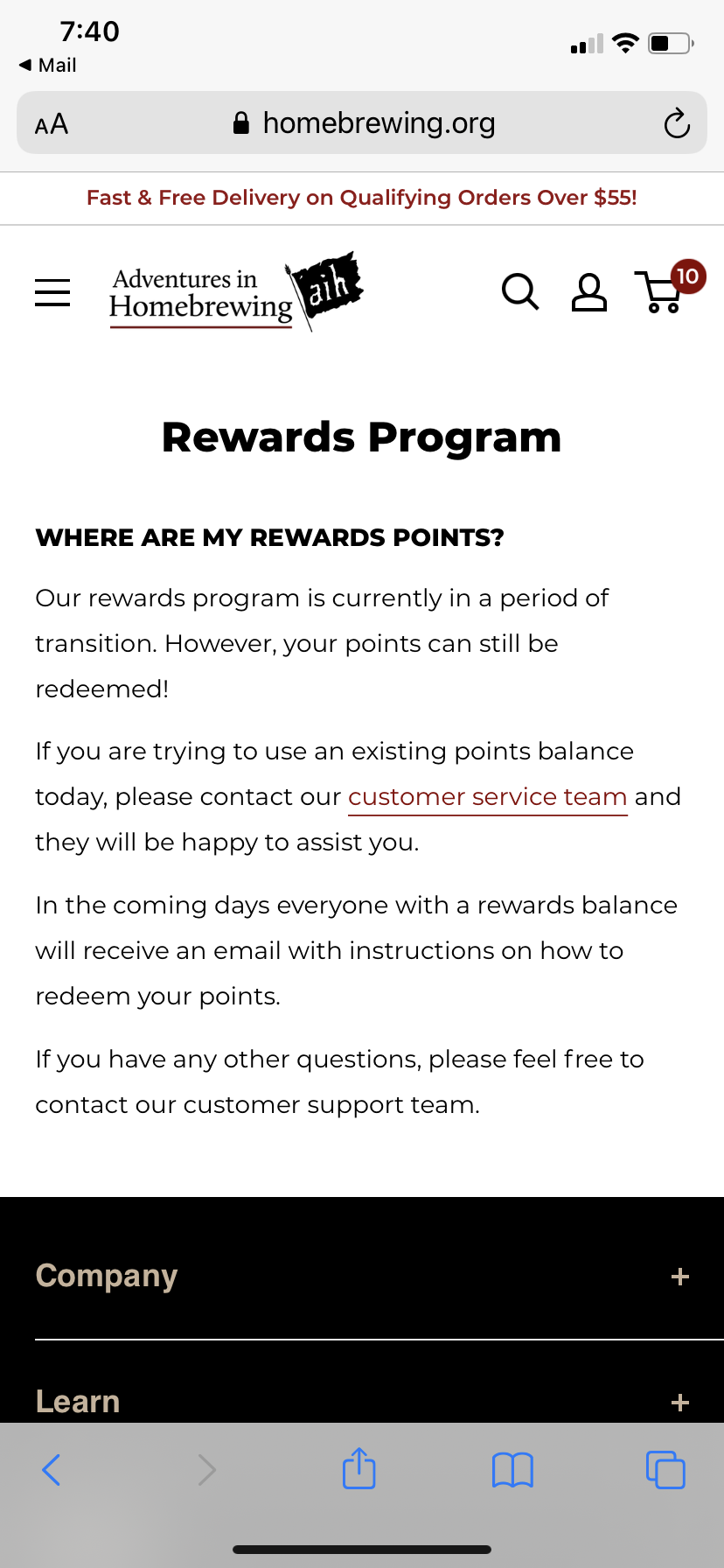Expand the Company footer section
This screenshot has height=1568, width=724.
point(362,1277)
